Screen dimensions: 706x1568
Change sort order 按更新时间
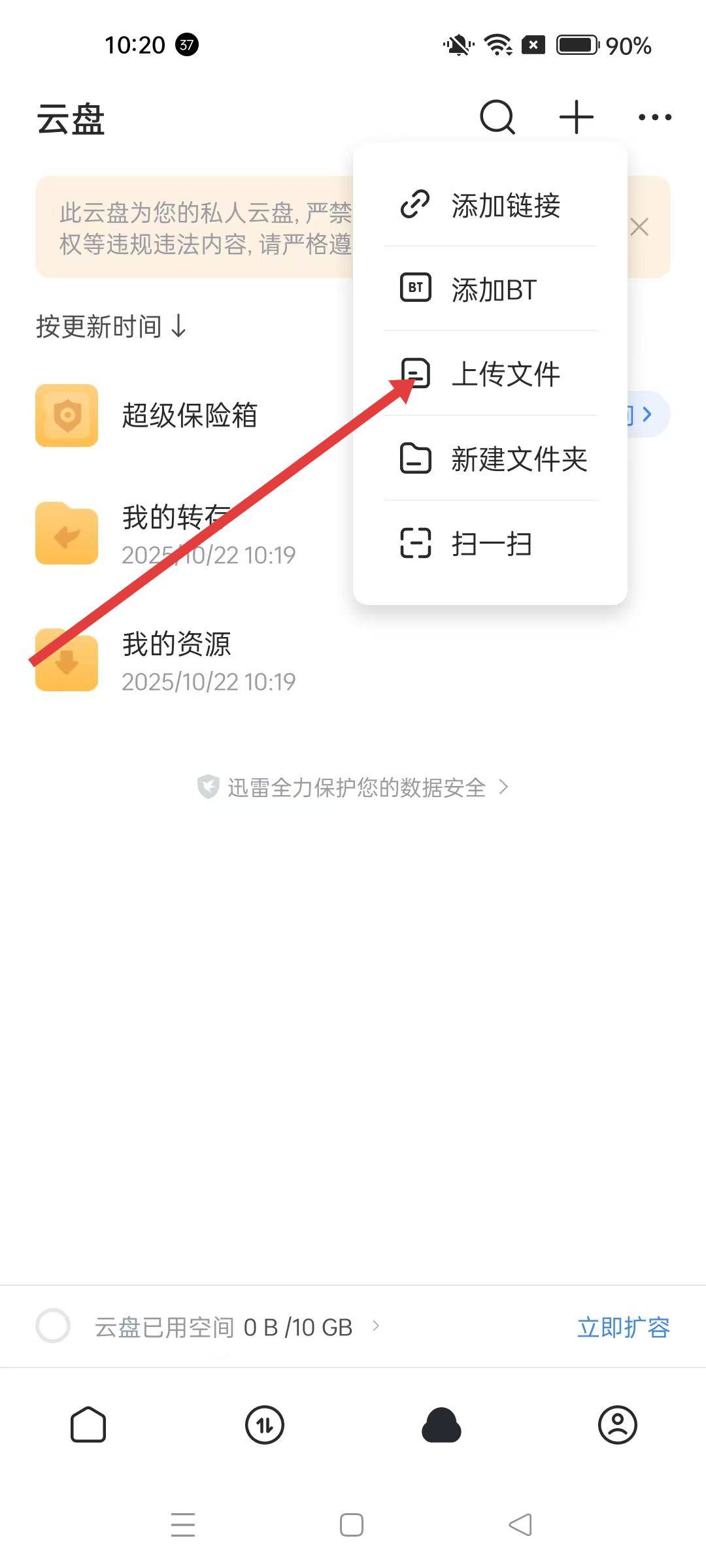click(111, 326)
